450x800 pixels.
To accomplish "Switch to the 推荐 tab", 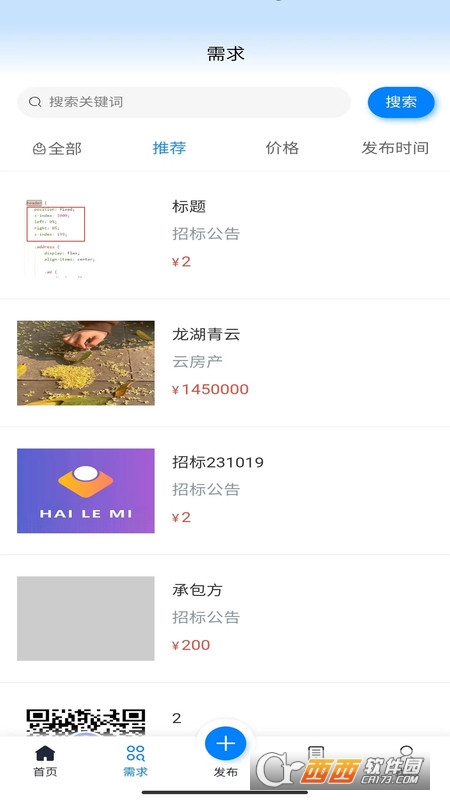I will coord(169,148).
